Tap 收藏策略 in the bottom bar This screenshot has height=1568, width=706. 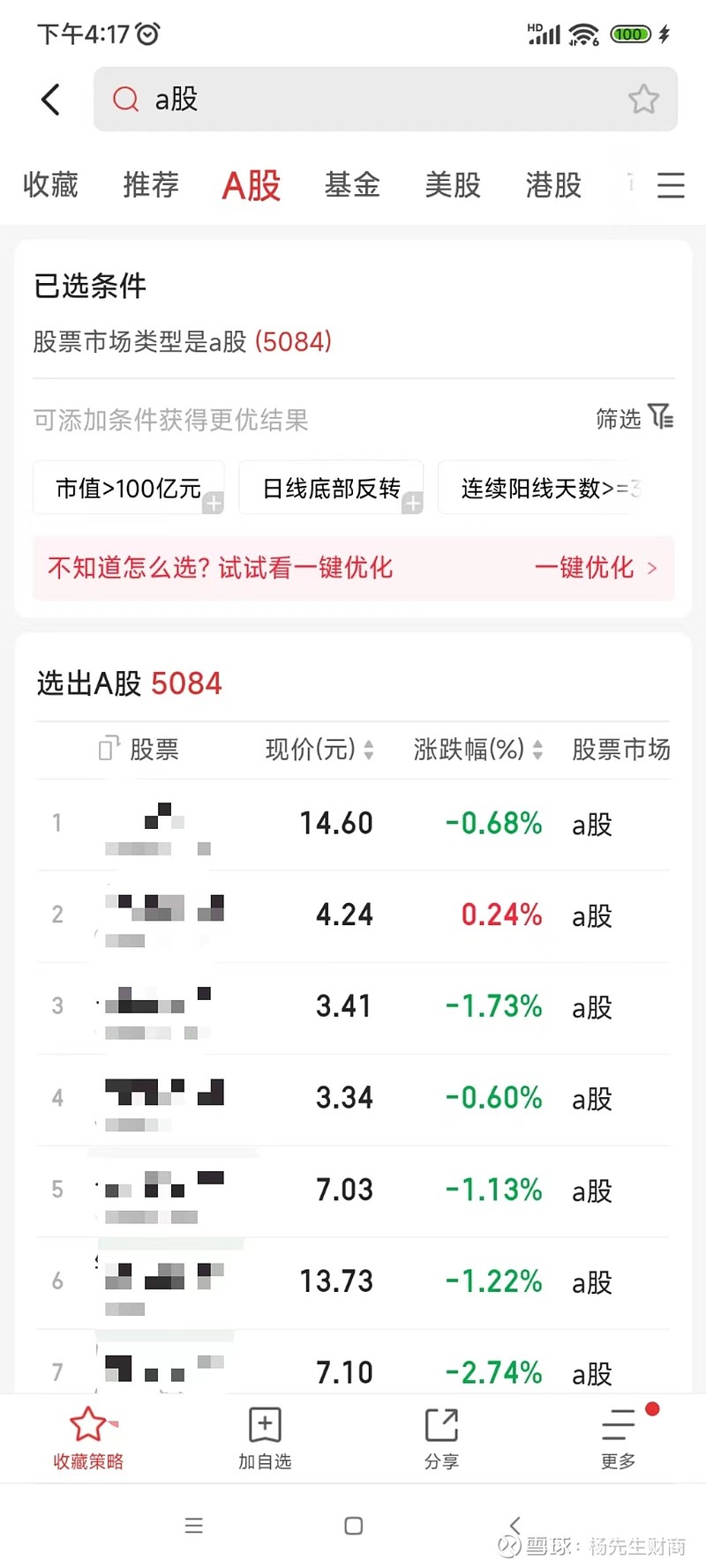click(88, 1439)
